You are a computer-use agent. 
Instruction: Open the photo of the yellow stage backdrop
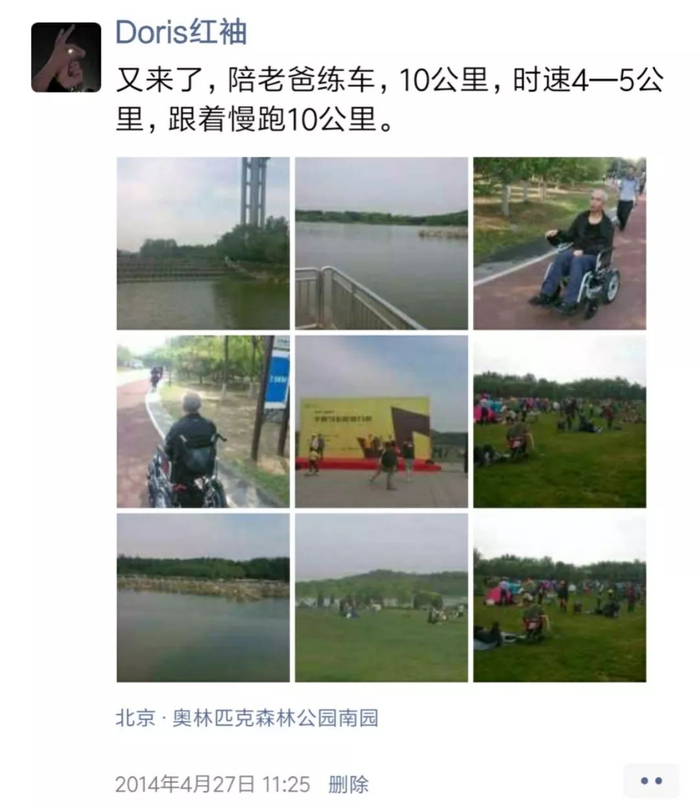[381, 421]
